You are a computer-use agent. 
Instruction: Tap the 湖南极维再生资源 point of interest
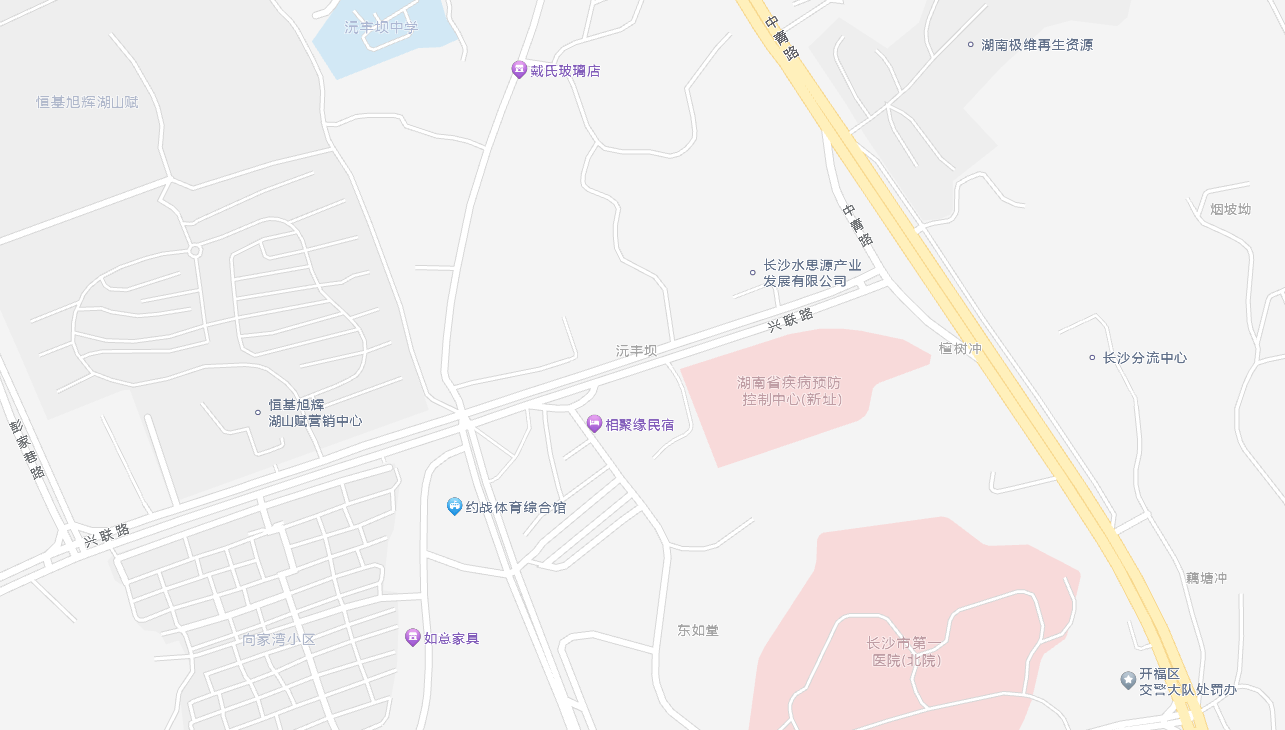(970, 44)
